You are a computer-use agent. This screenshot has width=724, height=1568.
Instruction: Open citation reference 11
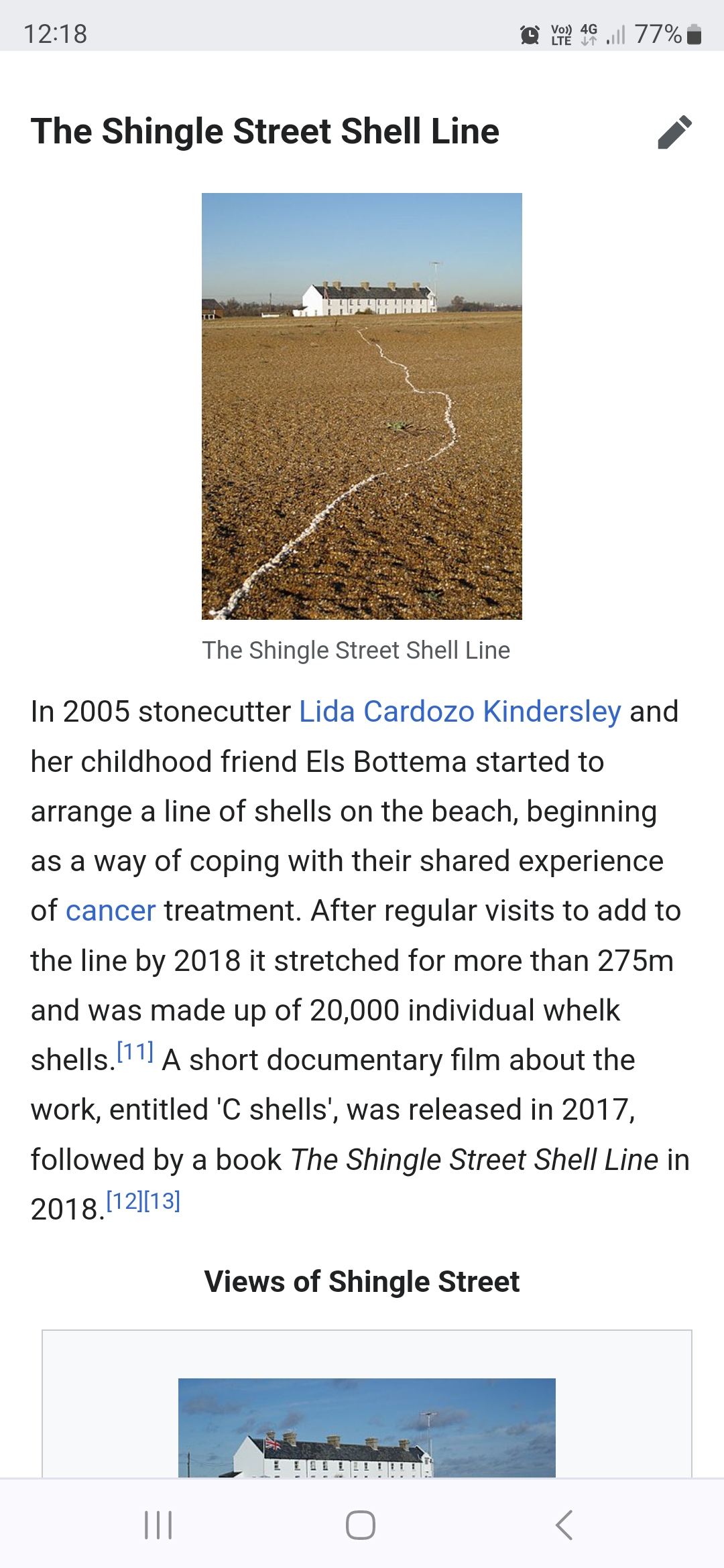135,1052
